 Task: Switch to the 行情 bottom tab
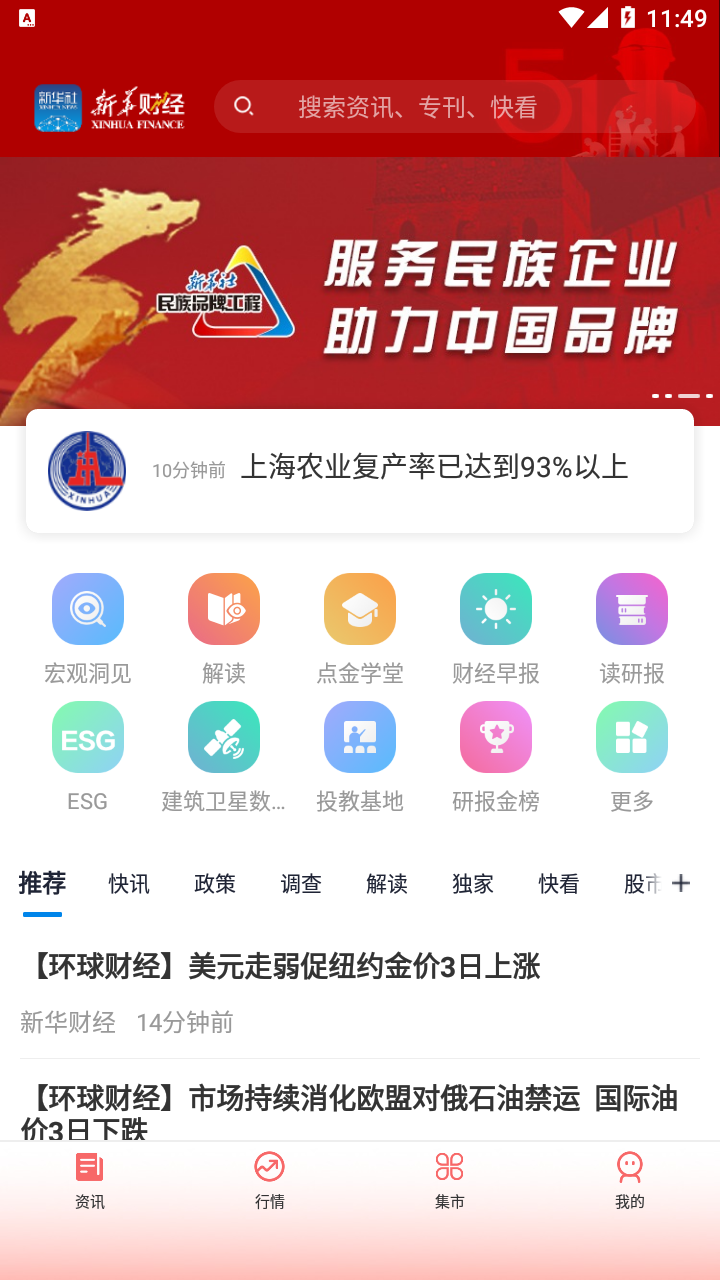pyautogui.click(x=269, y=1183)
